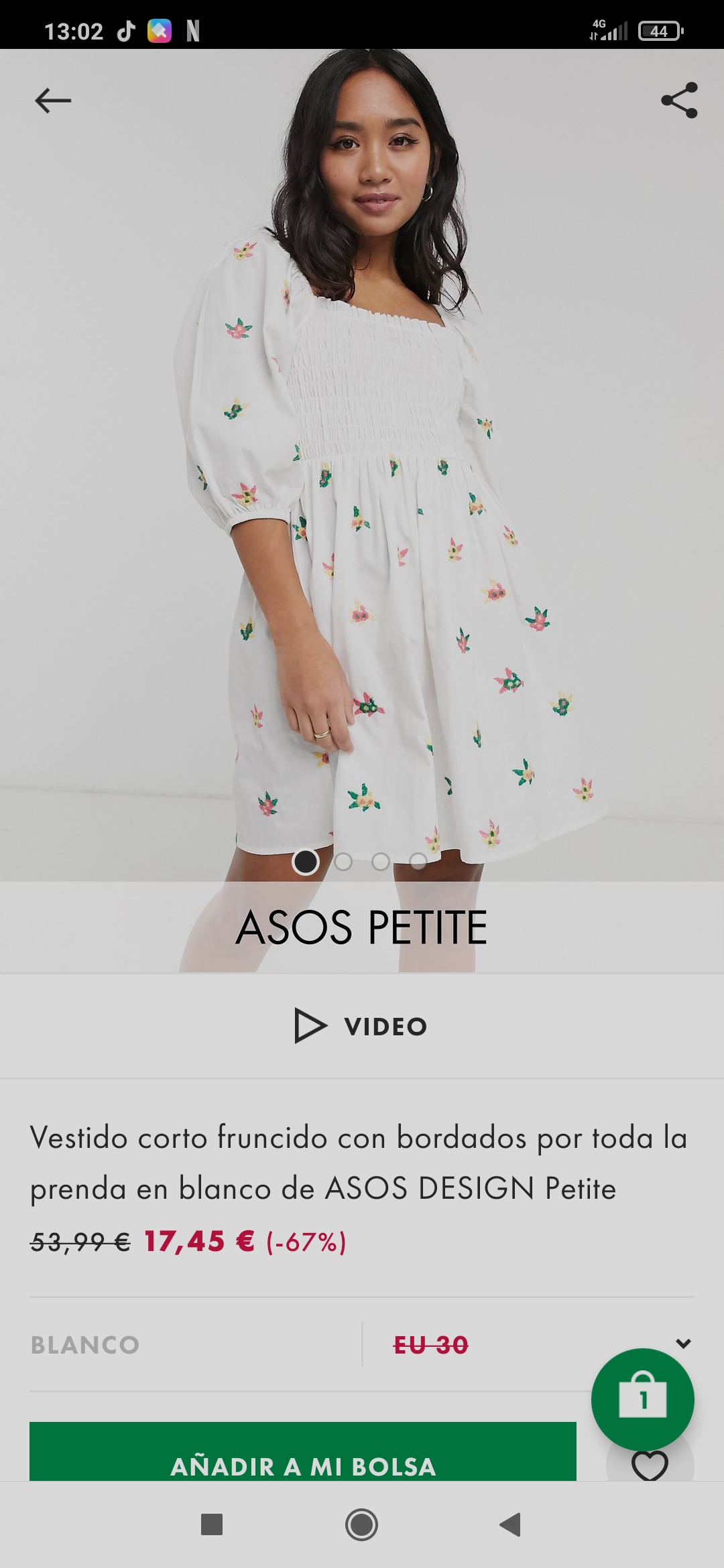Open recent apps from navigation bar
The height and width of the screenshot is (1568, 724).
[x=212, y=1524]
